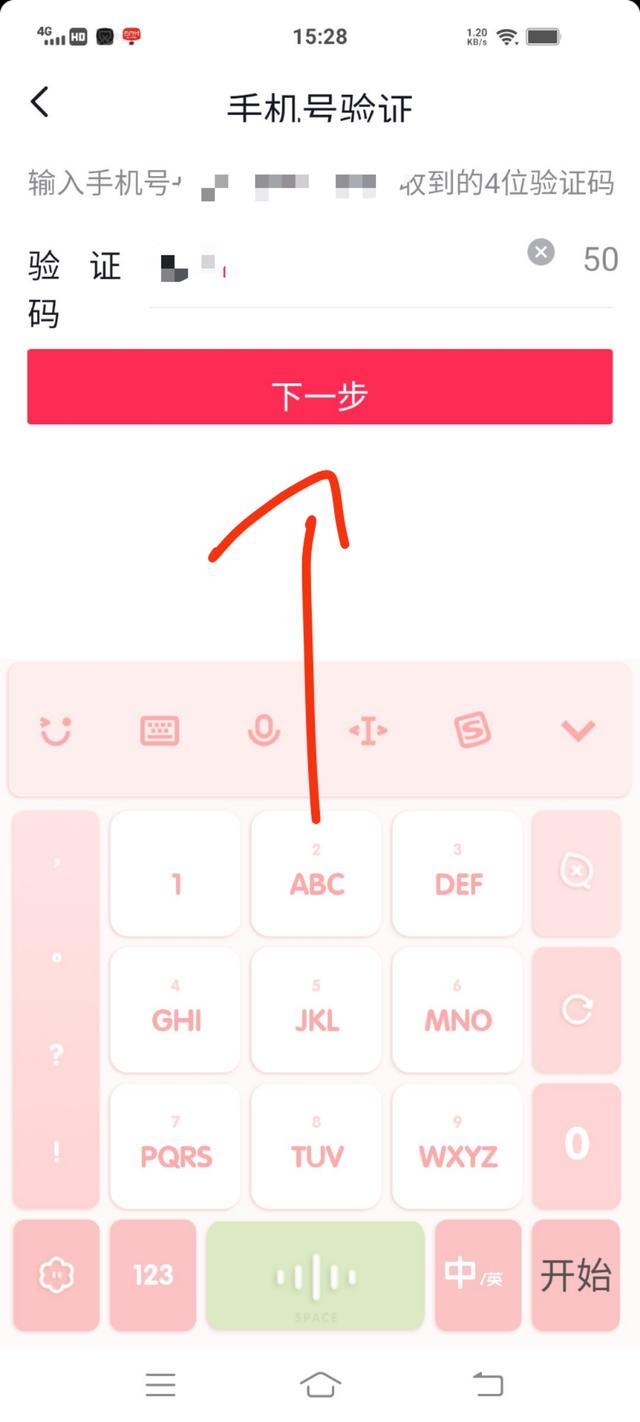Switch to the 123 numeric keyboard
This screenshot has height=1422, width=640.
(153, 1275)
